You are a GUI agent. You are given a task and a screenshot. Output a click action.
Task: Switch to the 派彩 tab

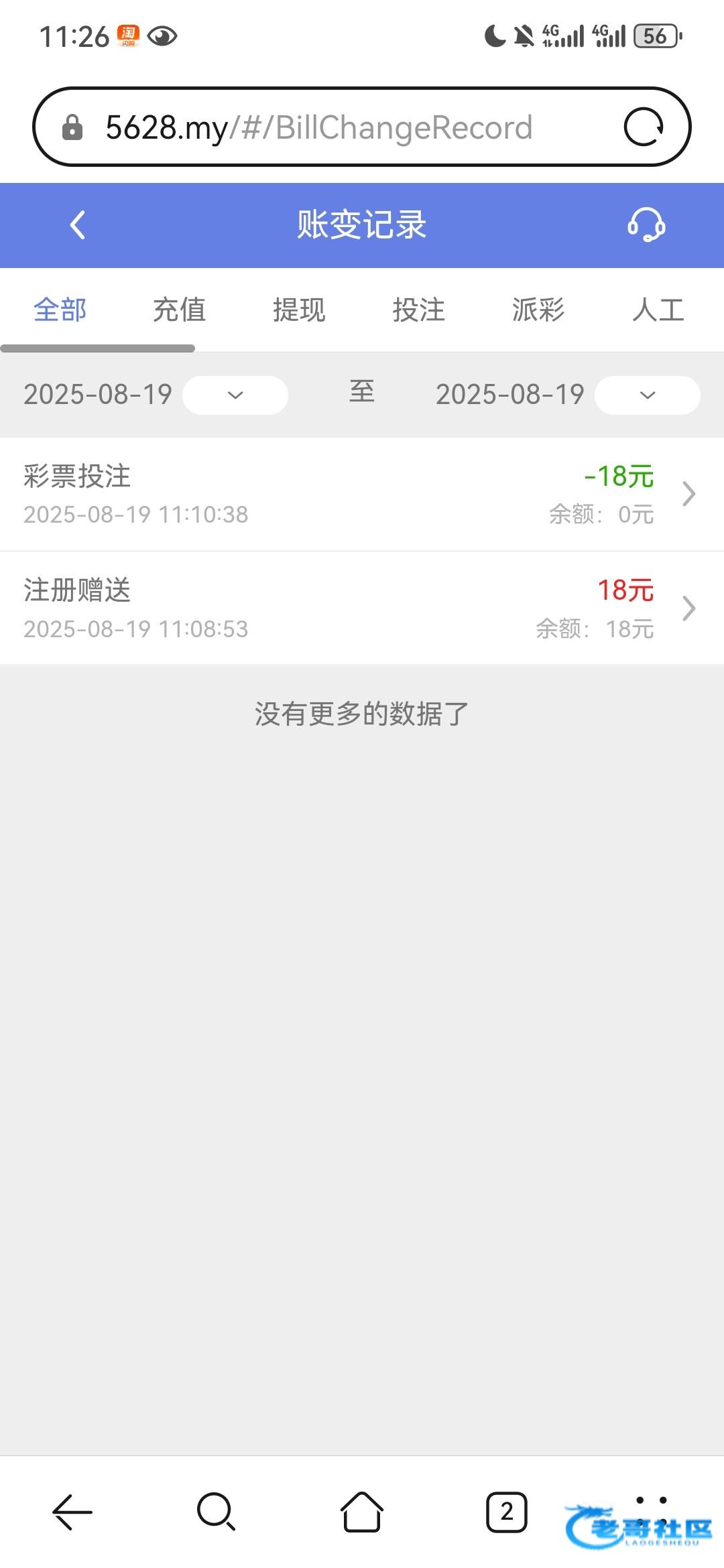538,310
